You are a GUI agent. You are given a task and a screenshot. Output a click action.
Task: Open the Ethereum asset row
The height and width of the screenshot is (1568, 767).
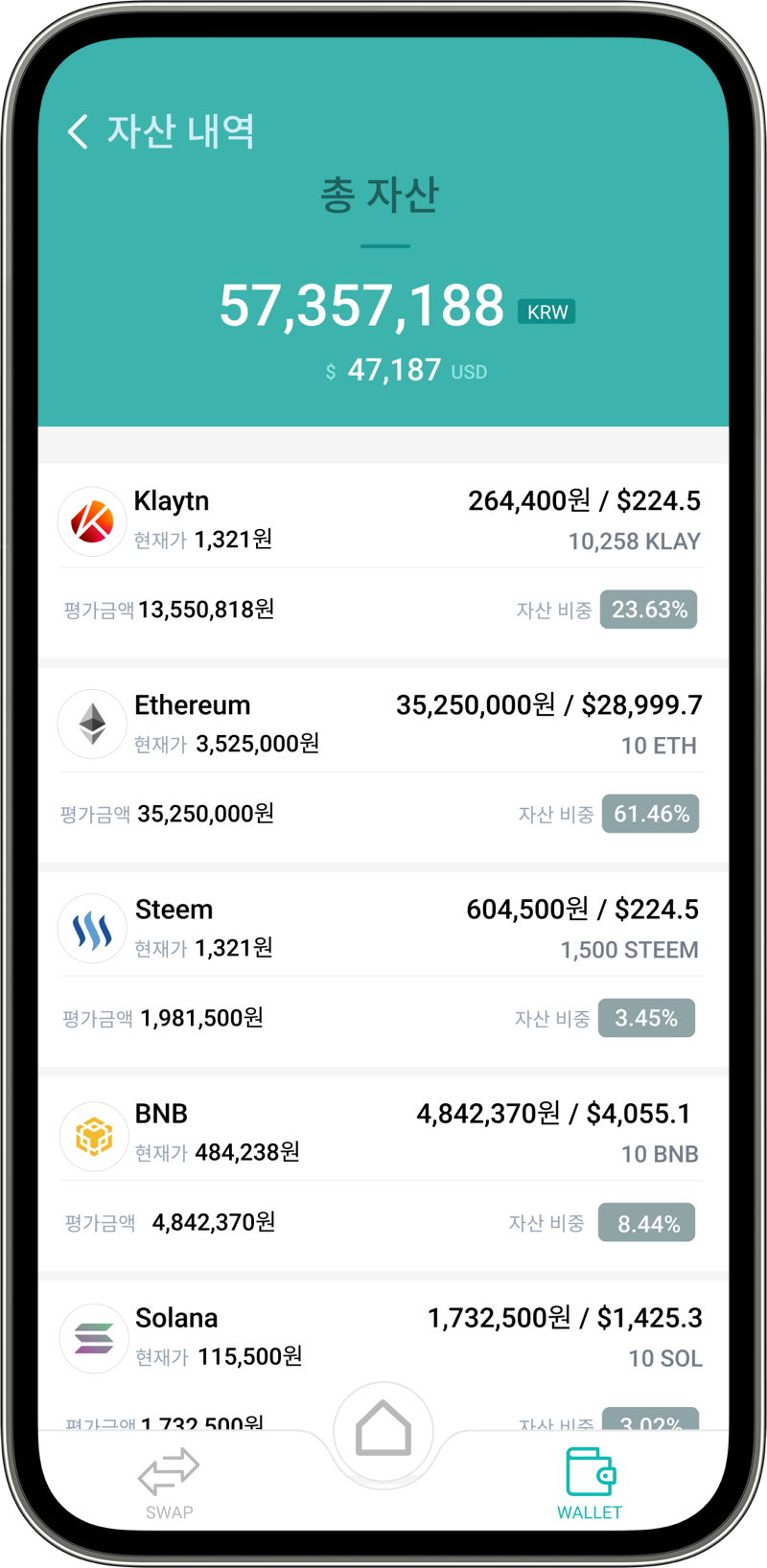coord(383,765)
